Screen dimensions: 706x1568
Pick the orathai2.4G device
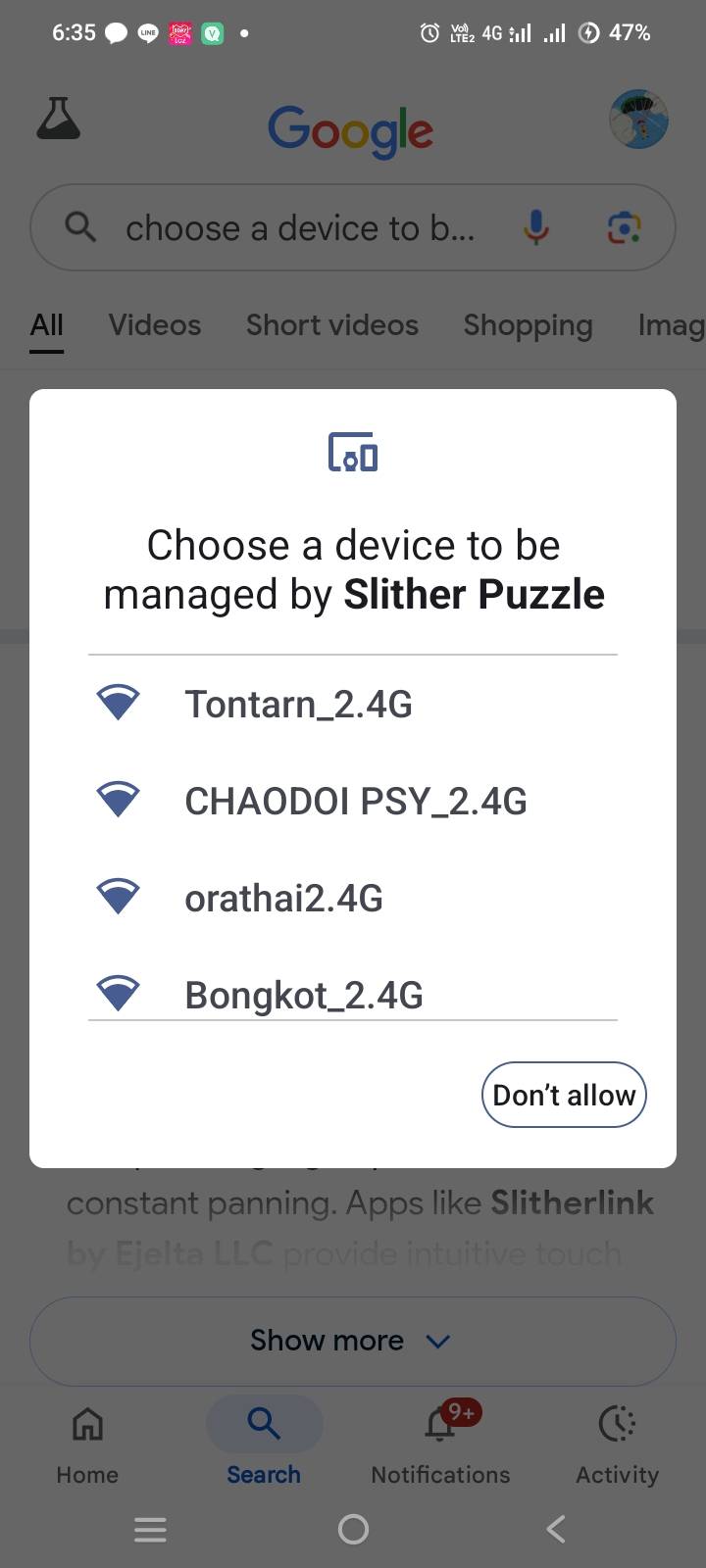352,898
